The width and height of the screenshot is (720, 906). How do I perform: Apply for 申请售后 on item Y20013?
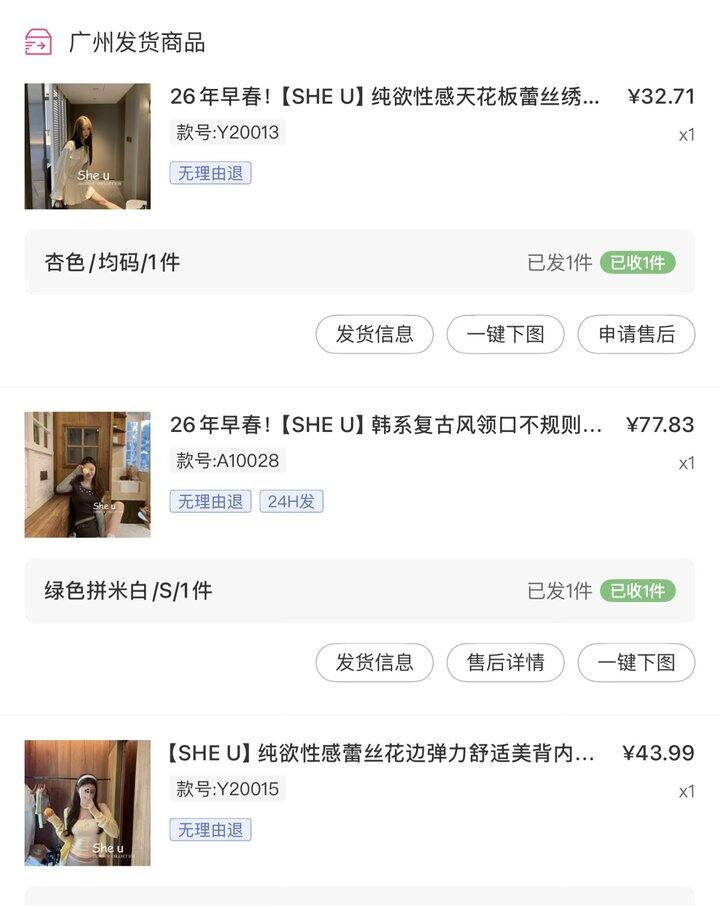[x=636, y=334]
